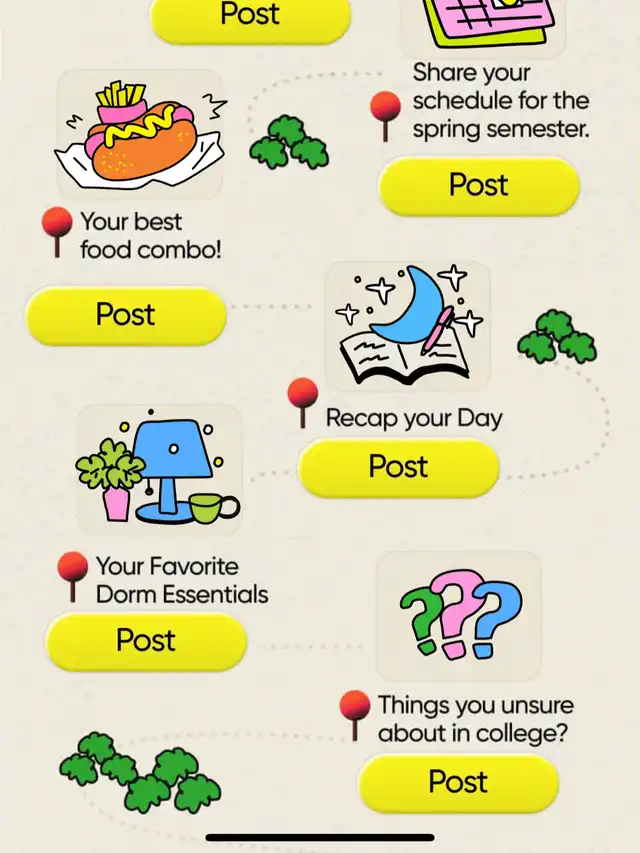Image resolution: width=640 pixels, height=853 pixels.
Task: Post things you're unsure about in college
Action: 458,782
